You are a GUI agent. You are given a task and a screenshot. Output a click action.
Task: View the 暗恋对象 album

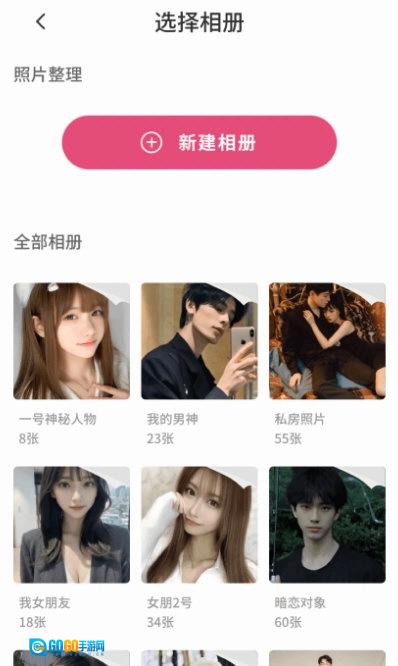[x=327, y=525]
